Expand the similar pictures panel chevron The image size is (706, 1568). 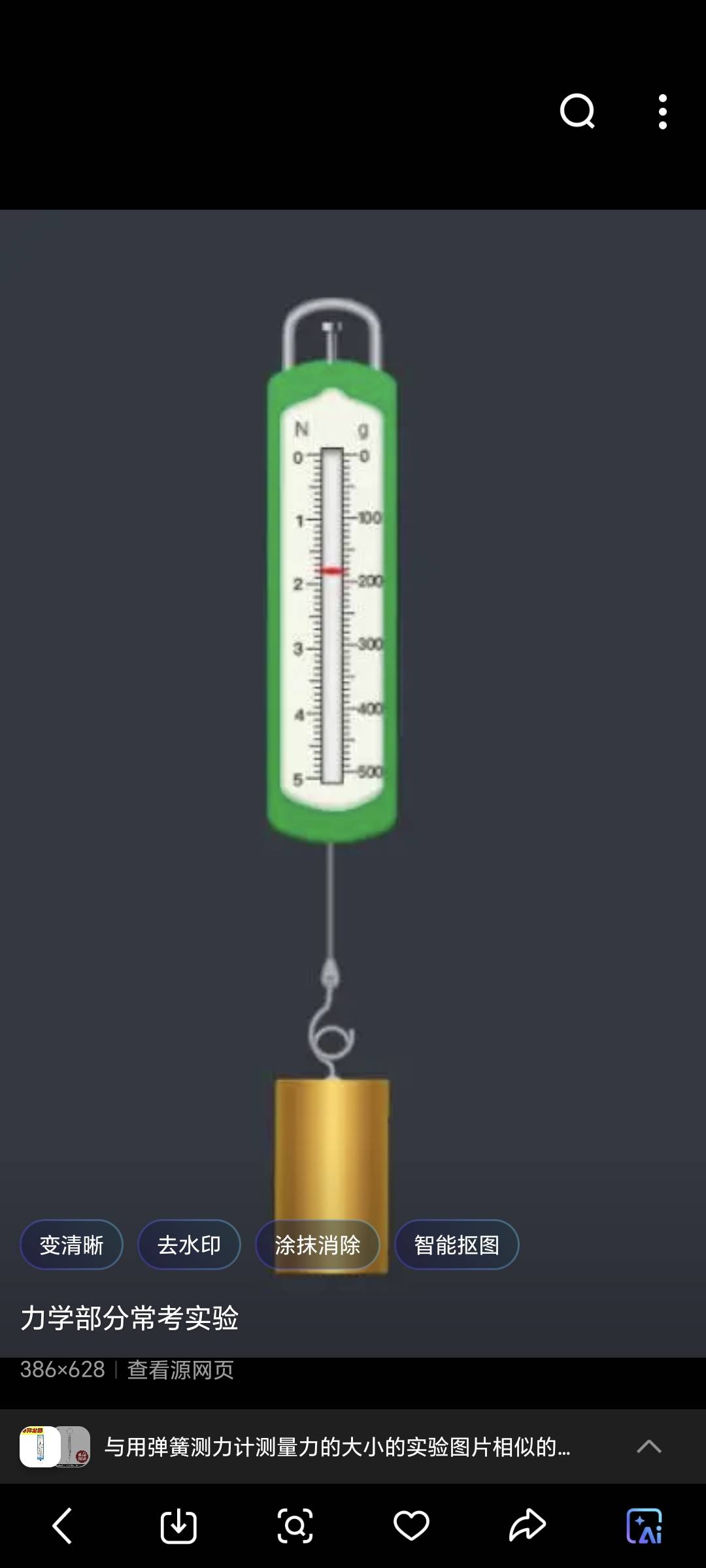pyautogui.click(x=648, y=1446)
